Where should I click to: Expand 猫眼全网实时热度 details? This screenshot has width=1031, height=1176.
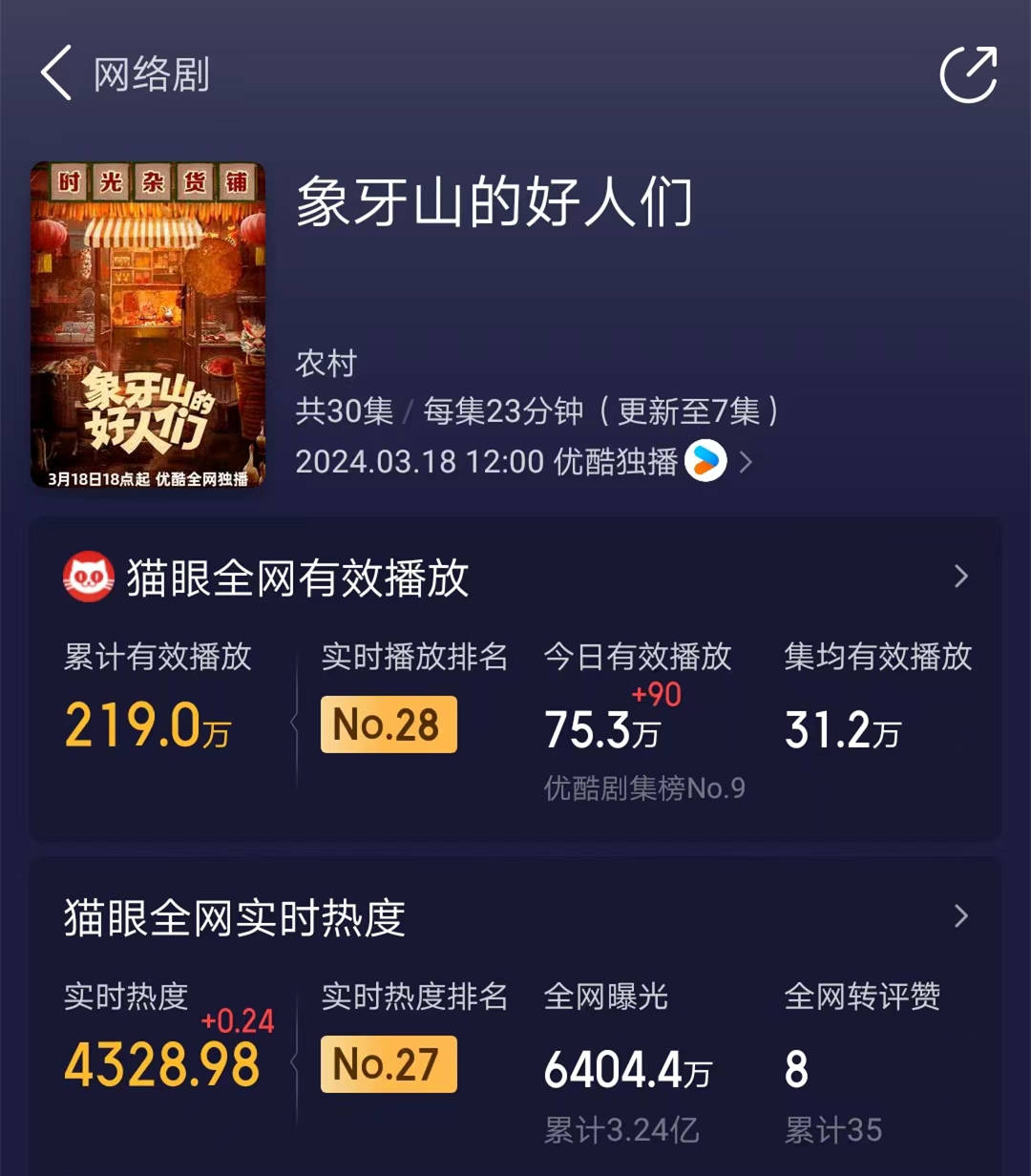(x=960, y=916)
